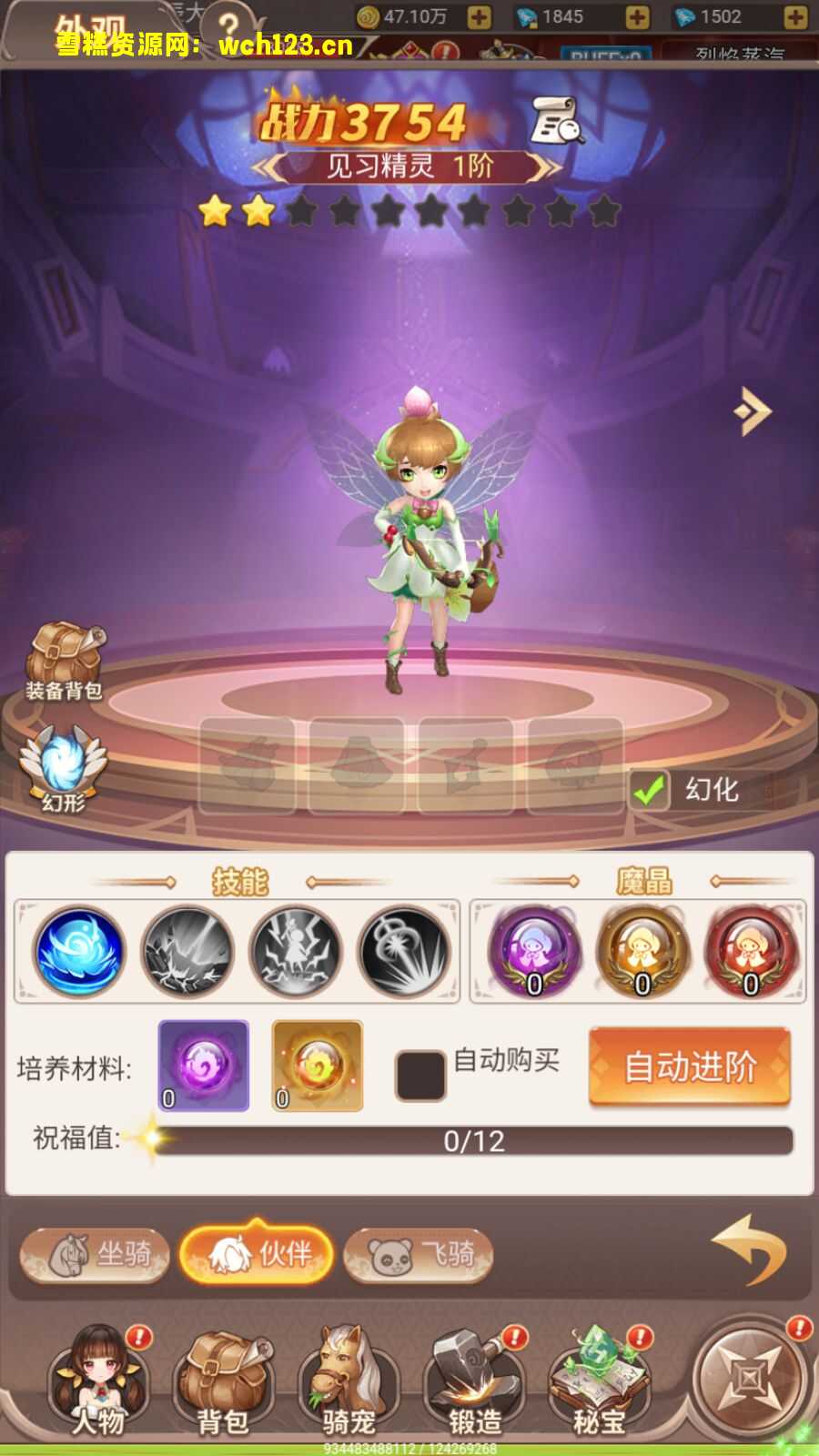Switch to the 坐骑 mount tab

coord(96,1255)
